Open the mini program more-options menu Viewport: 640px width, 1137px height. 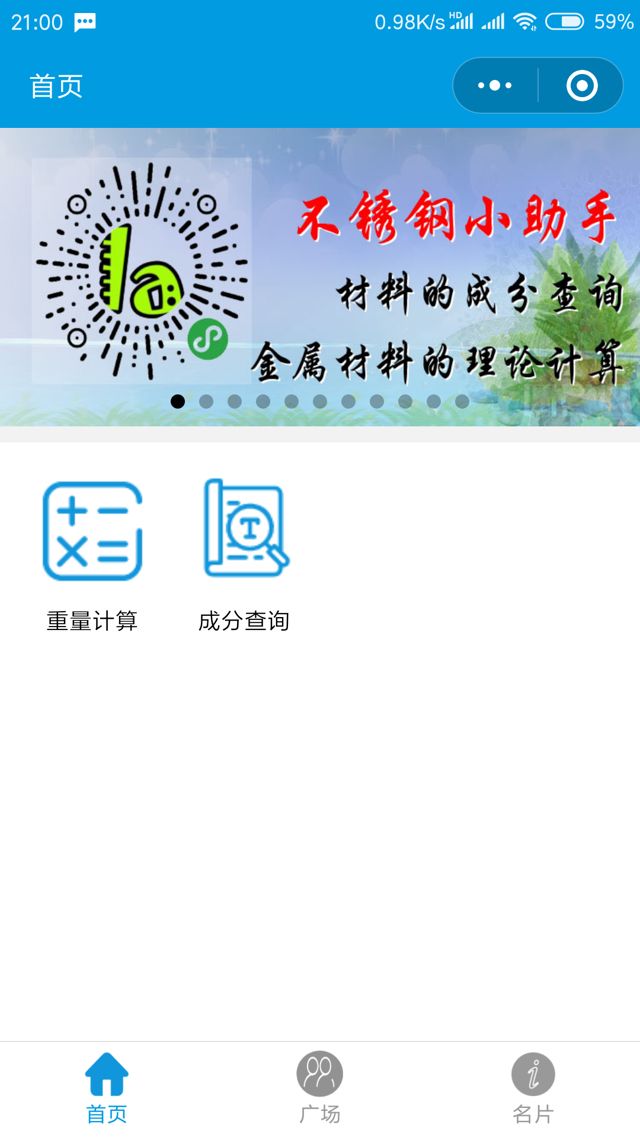click(495, 86)
